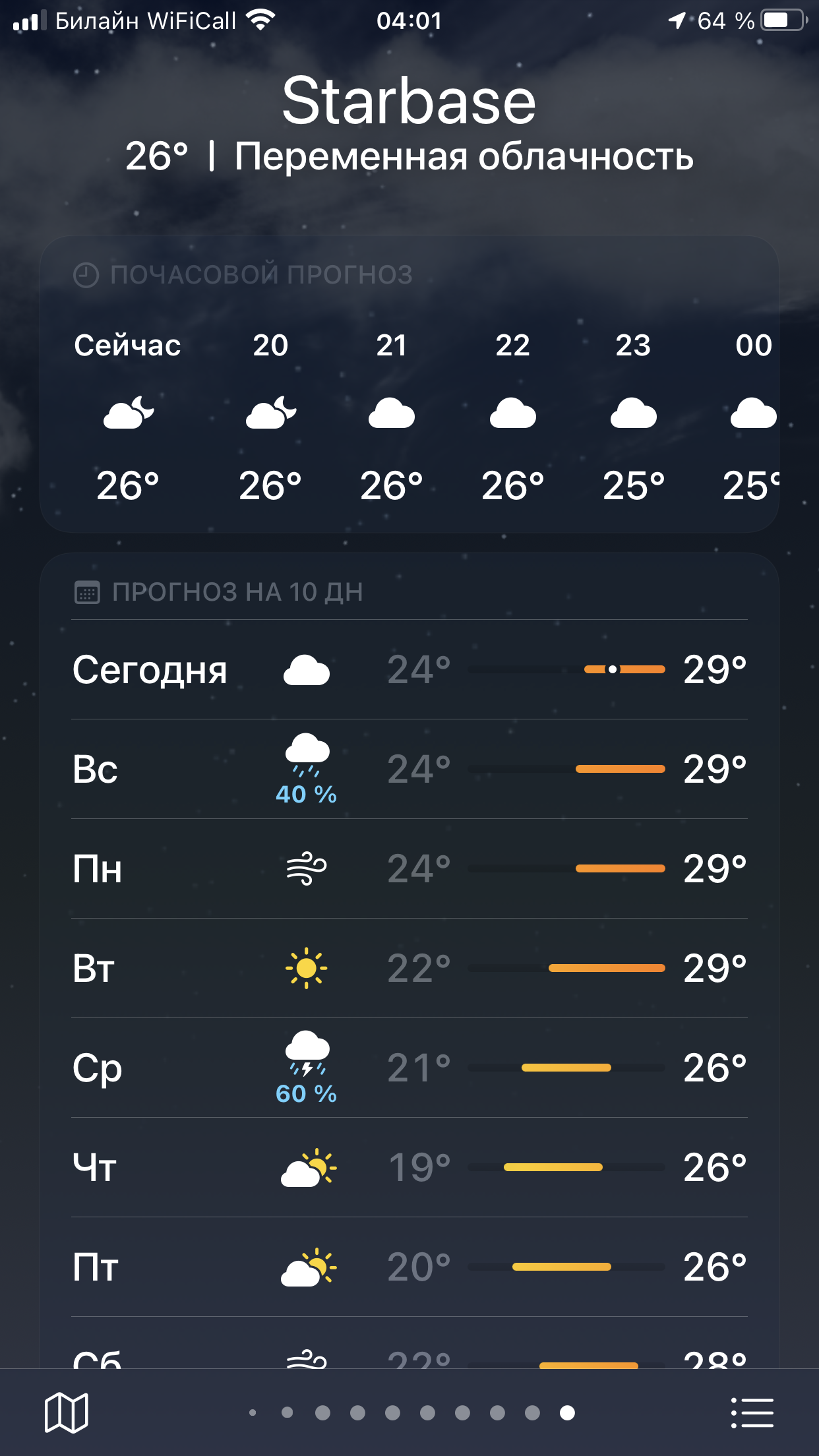Open the saved locations list
Screen dimensions: 819x1456
(752, 1412)
